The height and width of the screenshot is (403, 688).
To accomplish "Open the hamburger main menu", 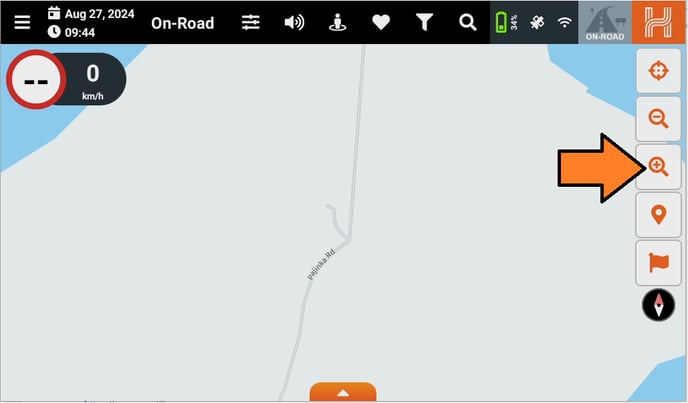I will 22,22.
